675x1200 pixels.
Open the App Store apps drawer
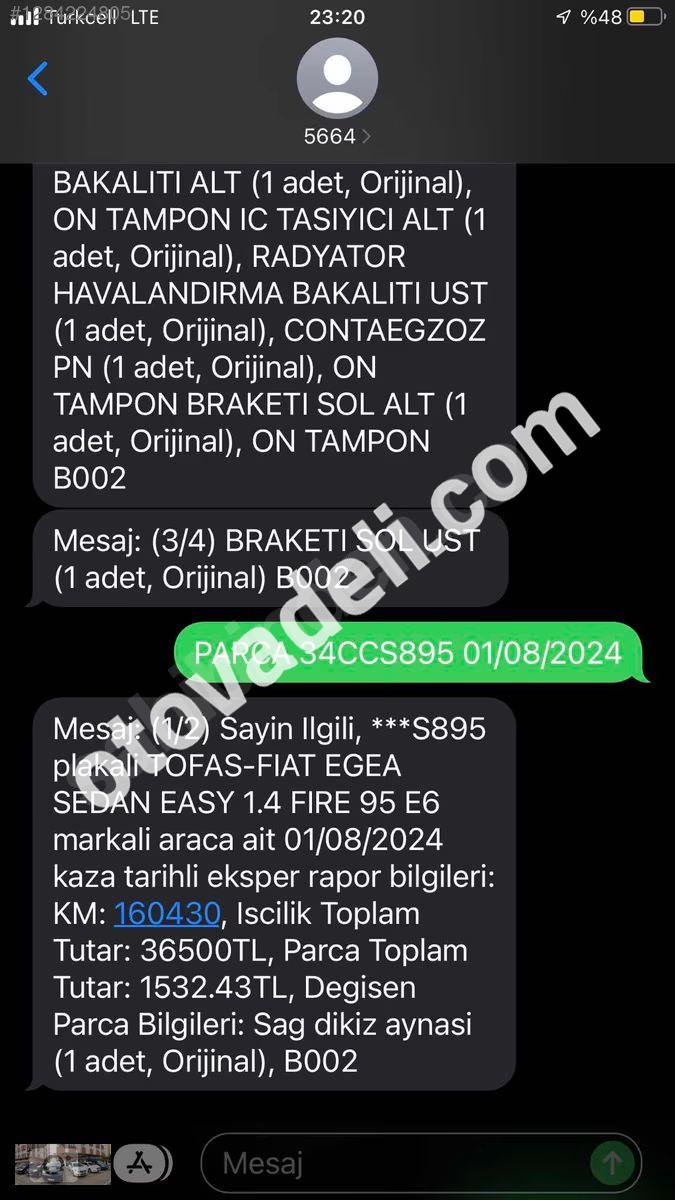coord(142,1163)
